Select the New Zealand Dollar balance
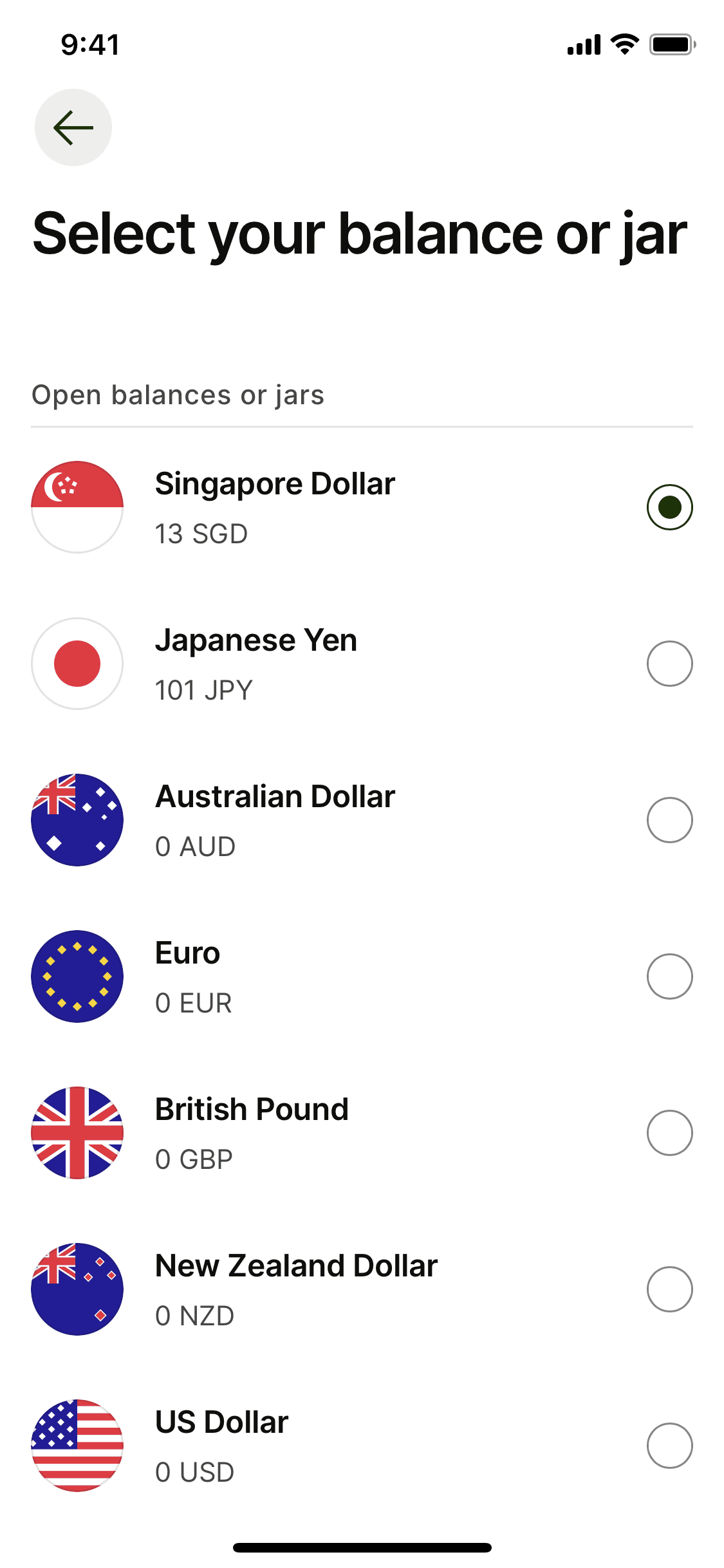 click(x=669, y=1289)
